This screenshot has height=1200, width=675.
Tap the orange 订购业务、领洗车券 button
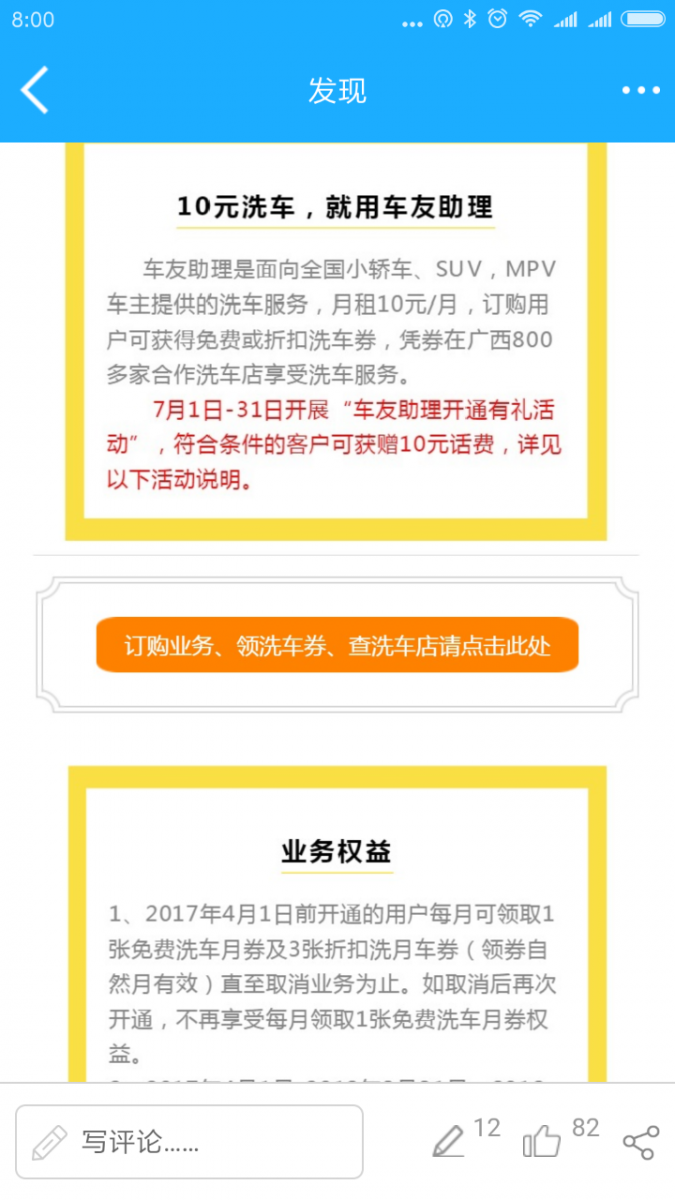point(337,645)
